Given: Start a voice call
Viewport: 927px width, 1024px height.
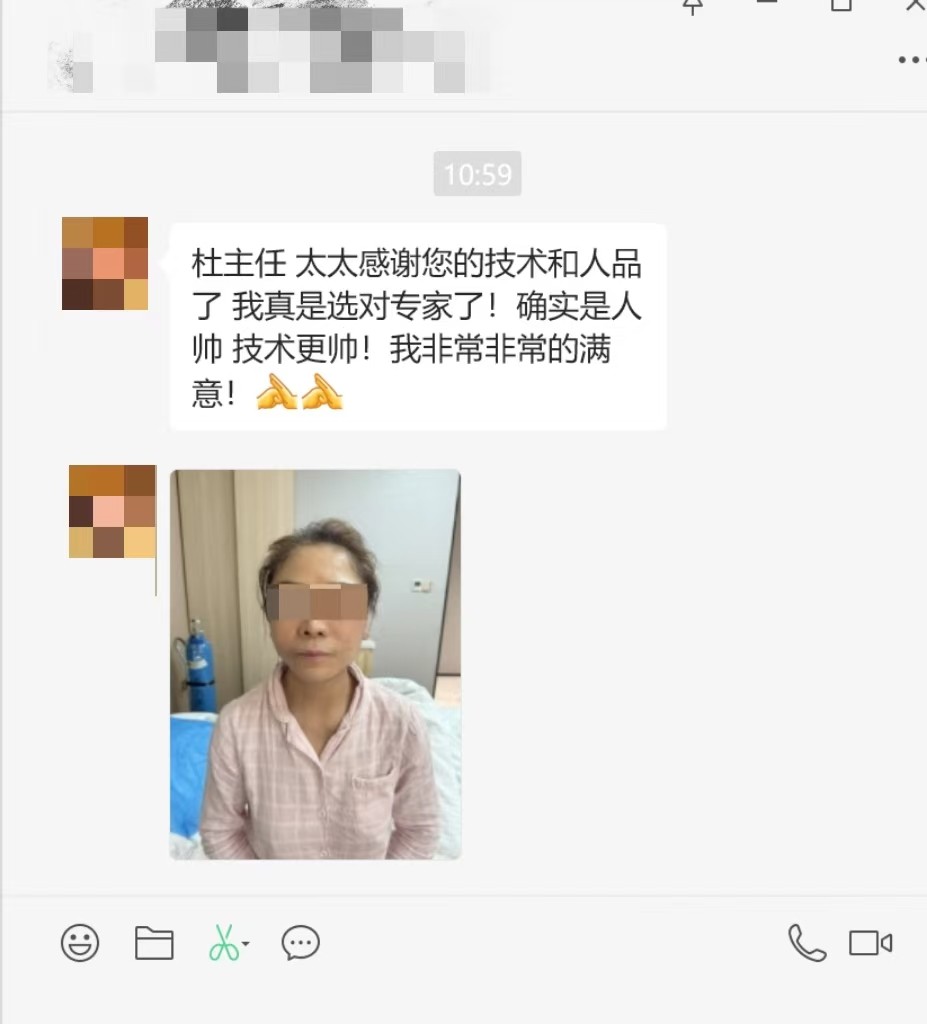Looking at the screenshot, I should (x=806, y=942).
